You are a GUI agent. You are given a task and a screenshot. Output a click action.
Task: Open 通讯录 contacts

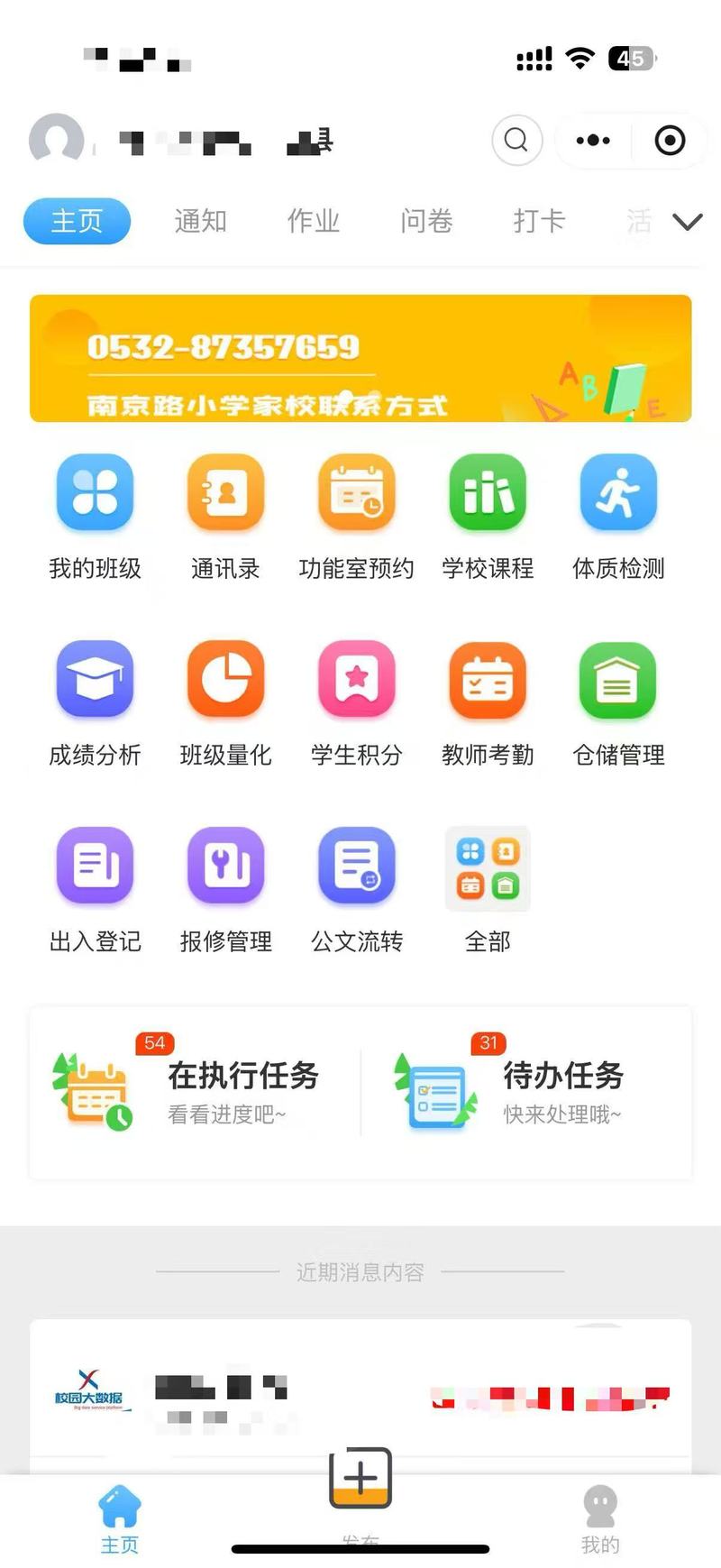(225, 514)
